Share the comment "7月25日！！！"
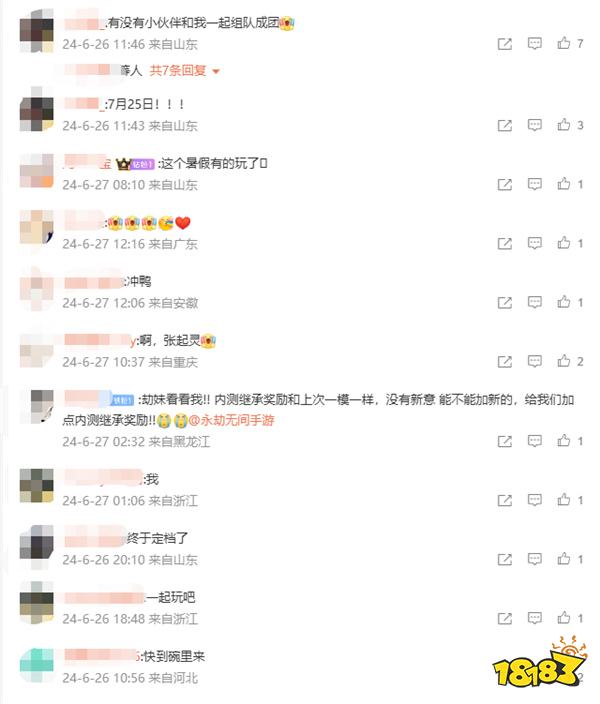Viewport: 600px width, 704px height. [x=505, y=125]
